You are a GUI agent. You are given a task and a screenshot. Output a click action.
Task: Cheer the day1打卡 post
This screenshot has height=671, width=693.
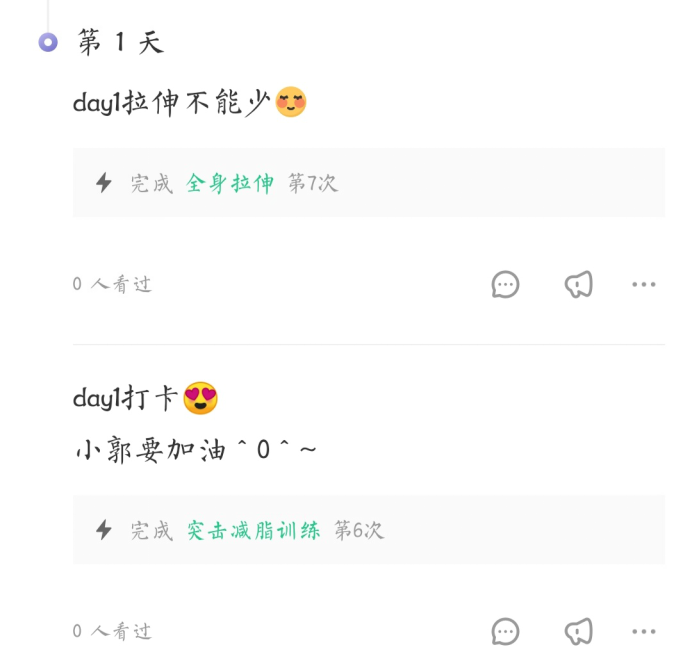coord(578,632)
